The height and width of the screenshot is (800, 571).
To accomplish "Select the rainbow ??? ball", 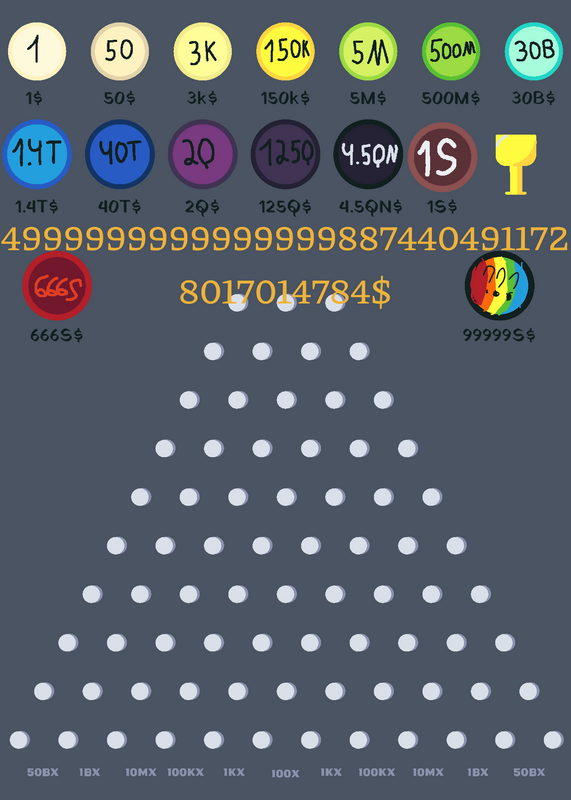I will (500, 286).
